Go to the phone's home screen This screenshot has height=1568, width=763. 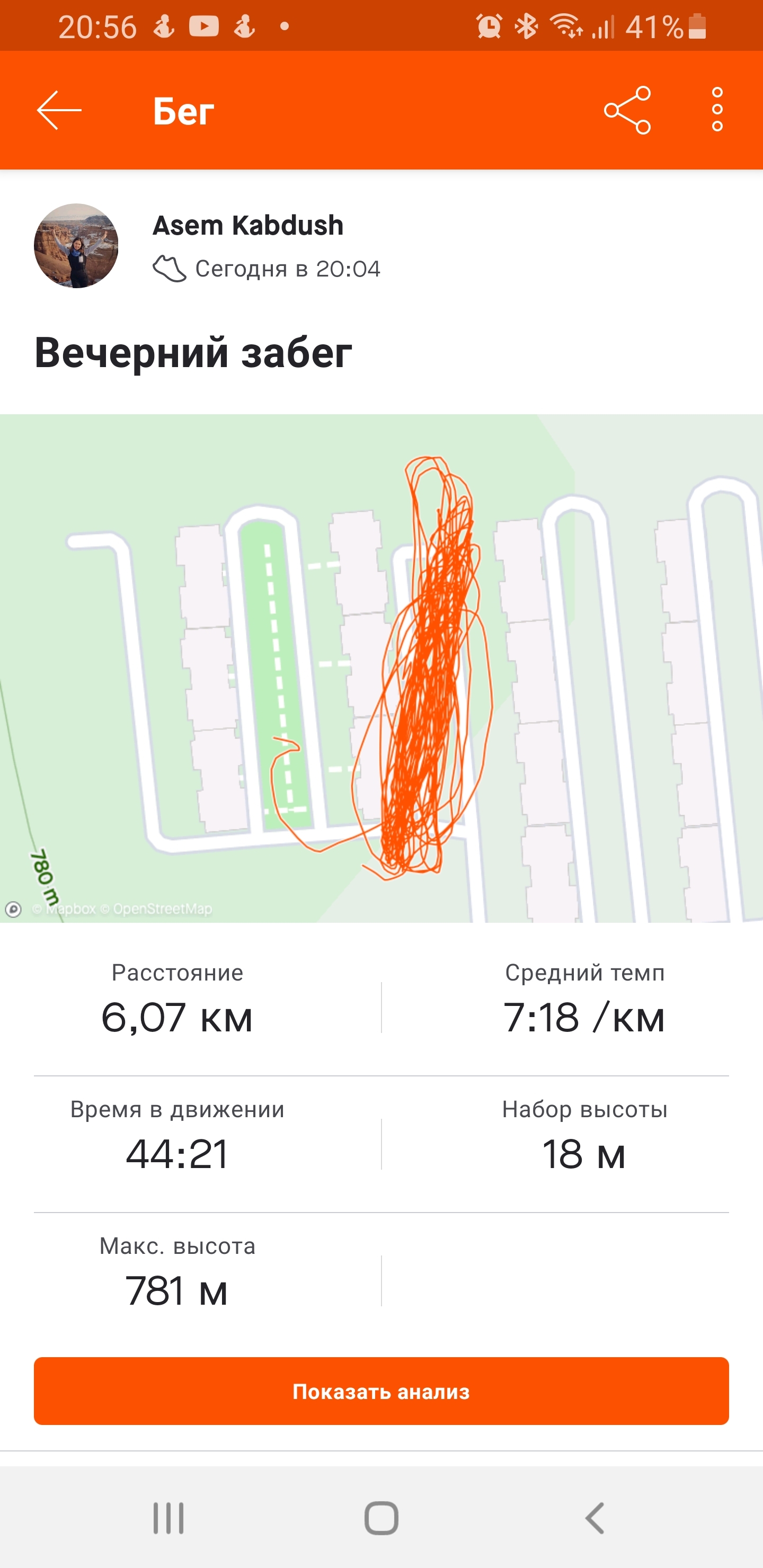coord(381,1518)
